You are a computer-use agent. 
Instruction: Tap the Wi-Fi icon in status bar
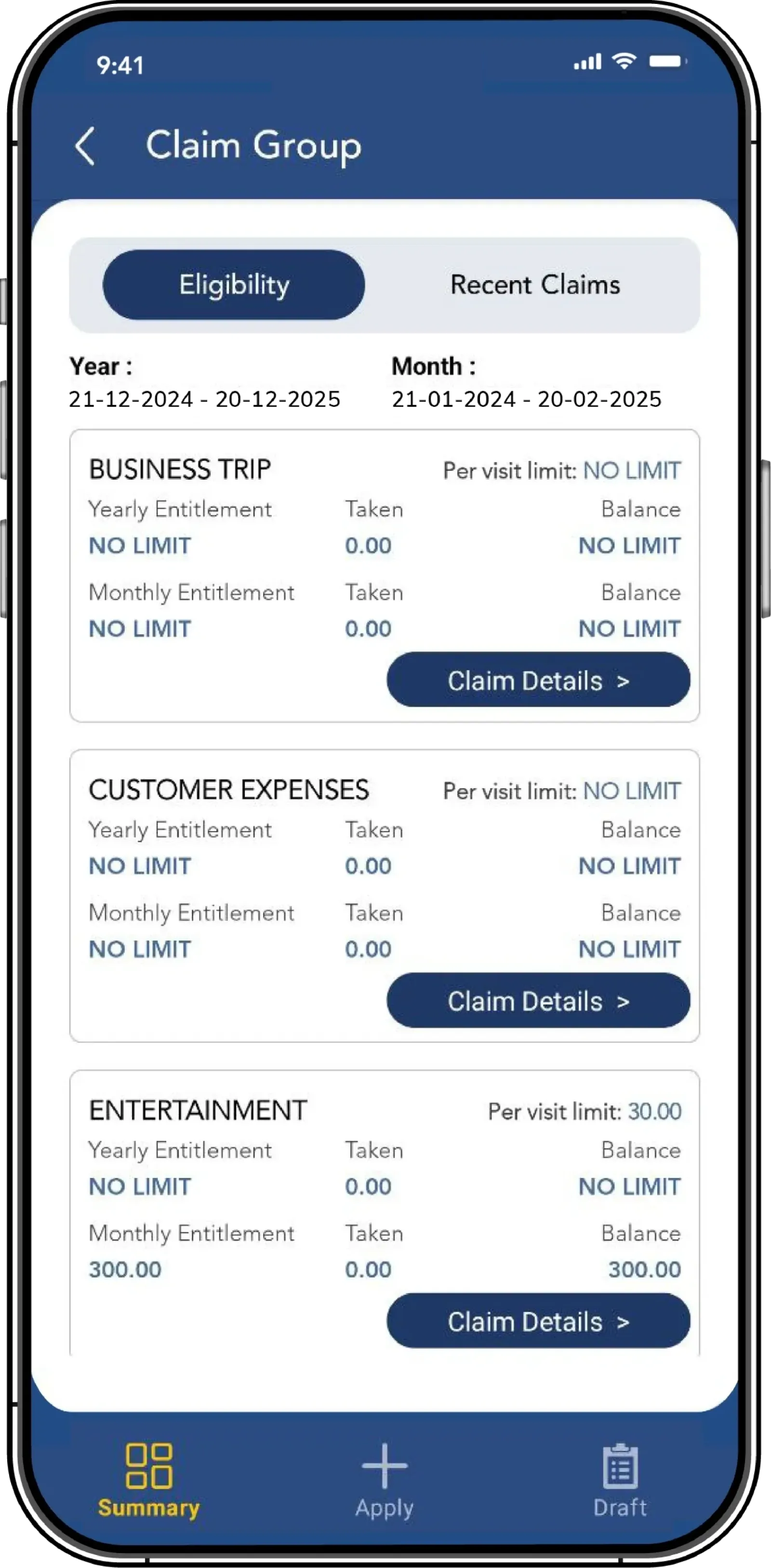[x=623, y=62]
